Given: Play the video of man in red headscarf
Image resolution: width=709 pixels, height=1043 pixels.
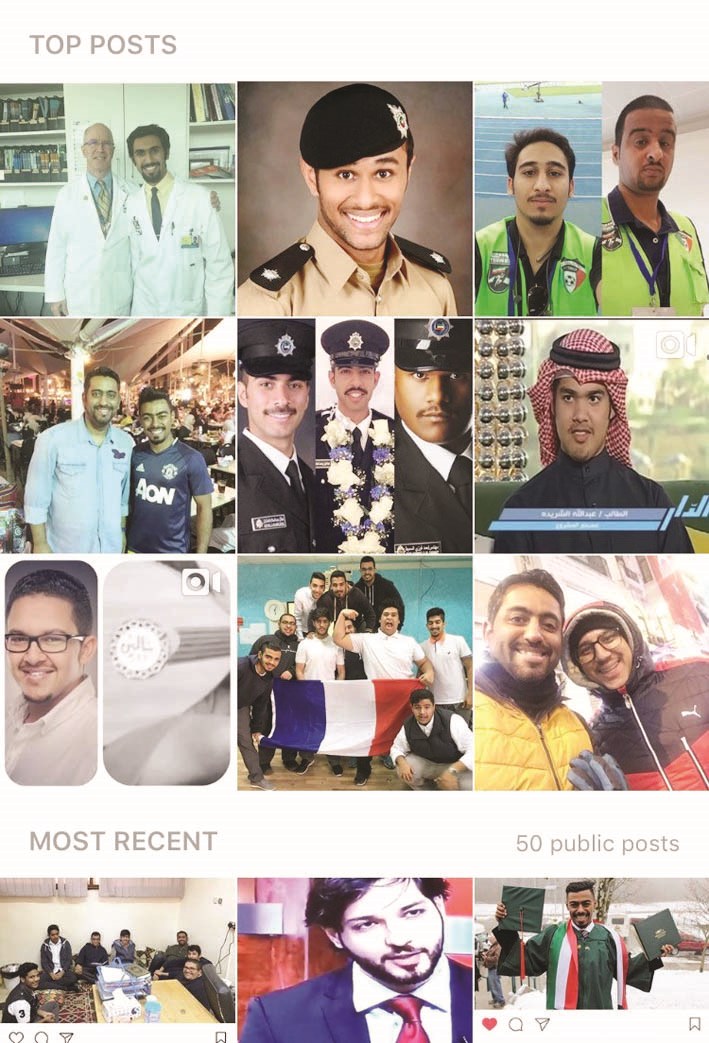Looking at the screenshot, I should click(x=591, y=435).
